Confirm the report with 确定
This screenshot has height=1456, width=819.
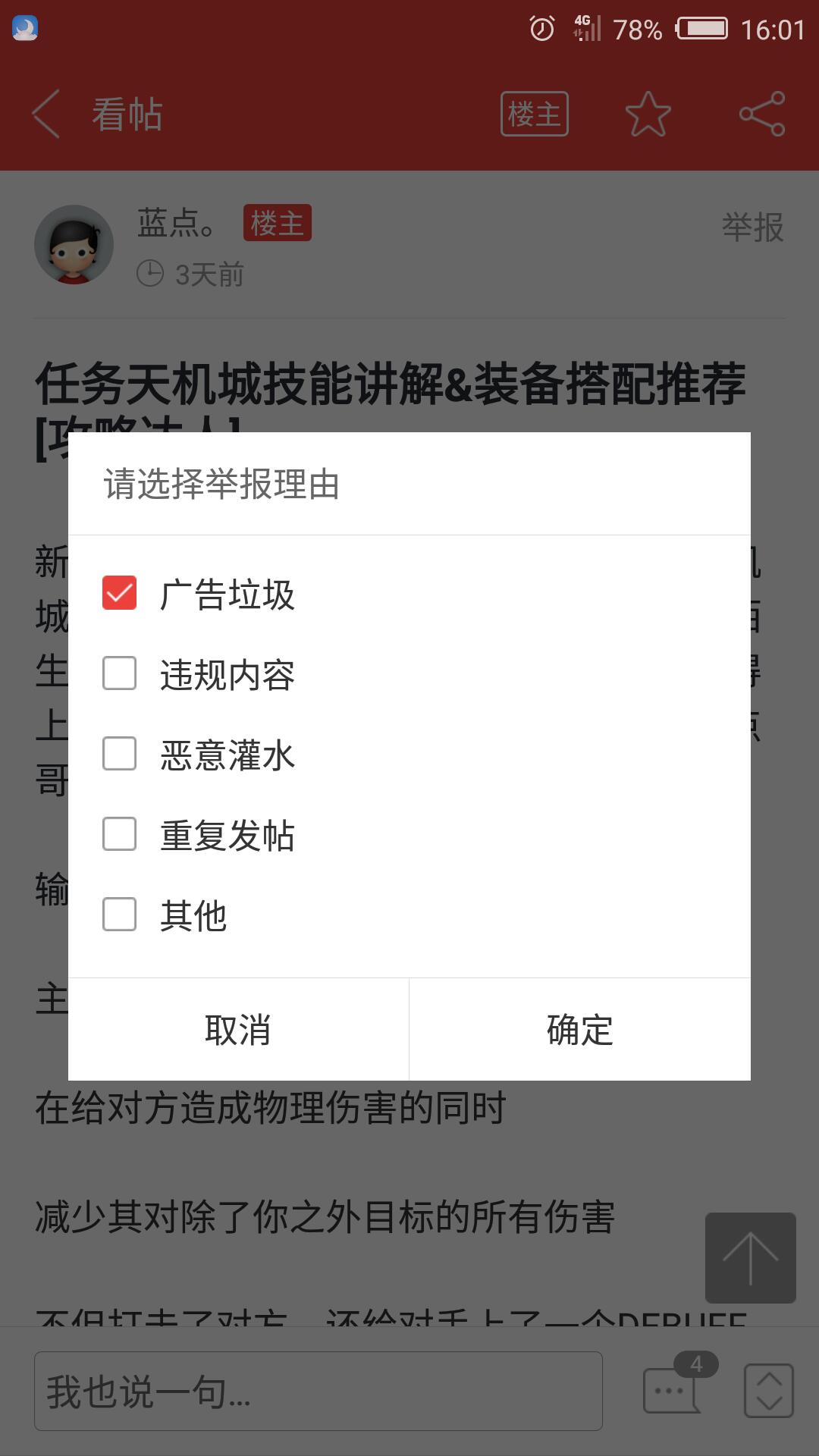(580, 1030)
